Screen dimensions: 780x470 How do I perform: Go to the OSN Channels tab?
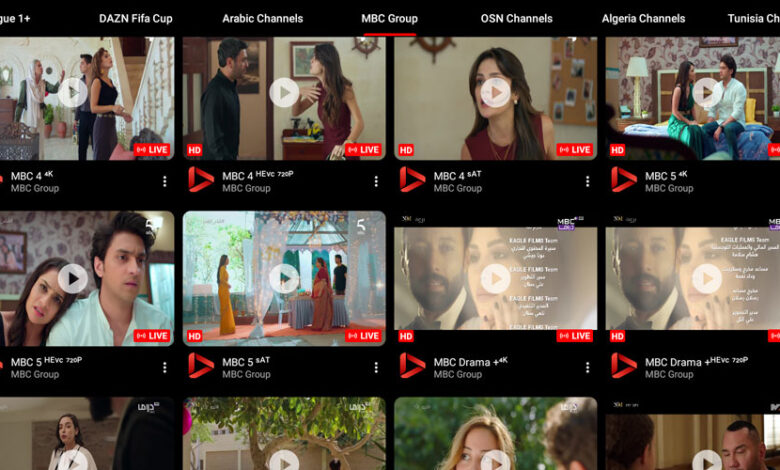click(516, 18)
